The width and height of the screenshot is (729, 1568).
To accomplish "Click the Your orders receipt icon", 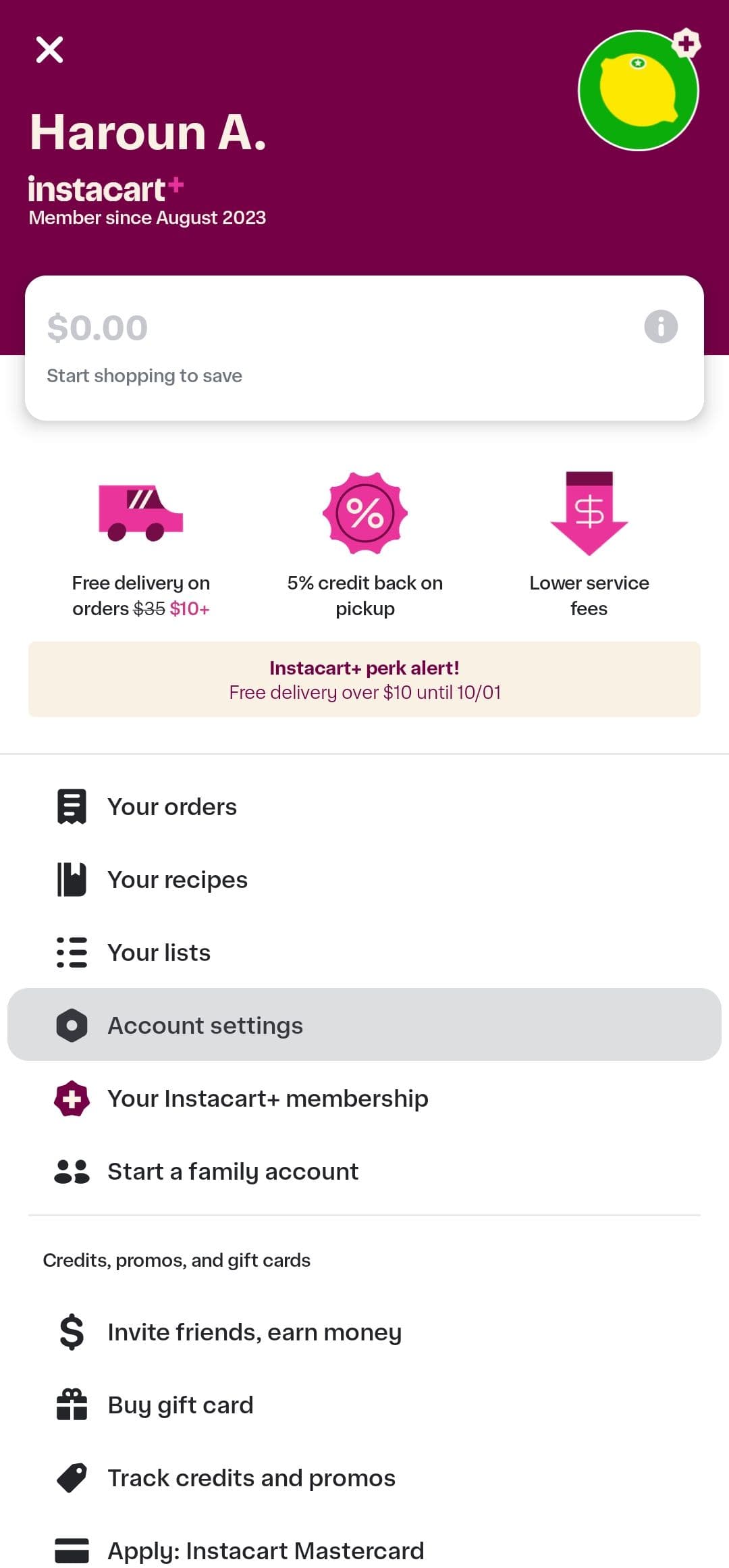I will [x=72, y=806].
